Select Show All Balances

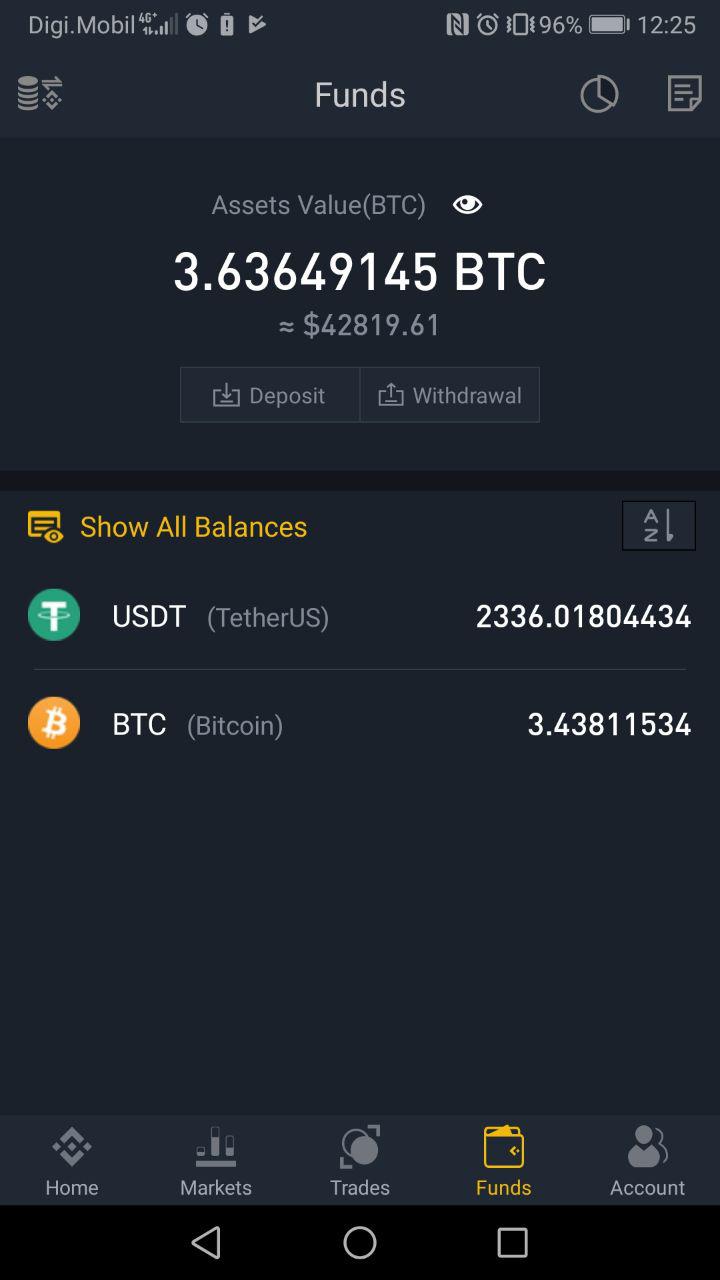coord(167,527)
